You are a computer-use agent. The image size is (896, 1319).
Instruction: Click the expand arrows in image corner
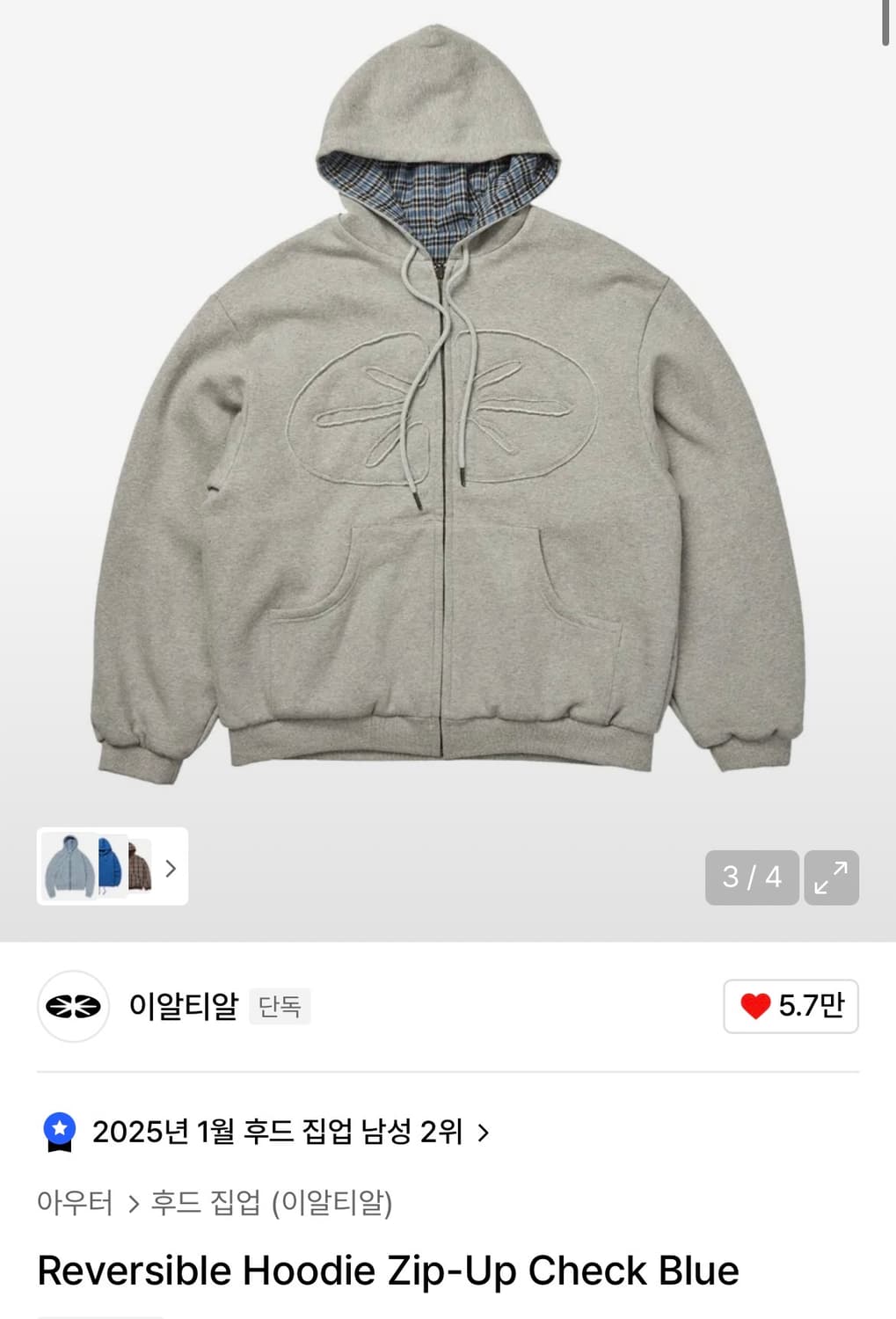point(831,877)
